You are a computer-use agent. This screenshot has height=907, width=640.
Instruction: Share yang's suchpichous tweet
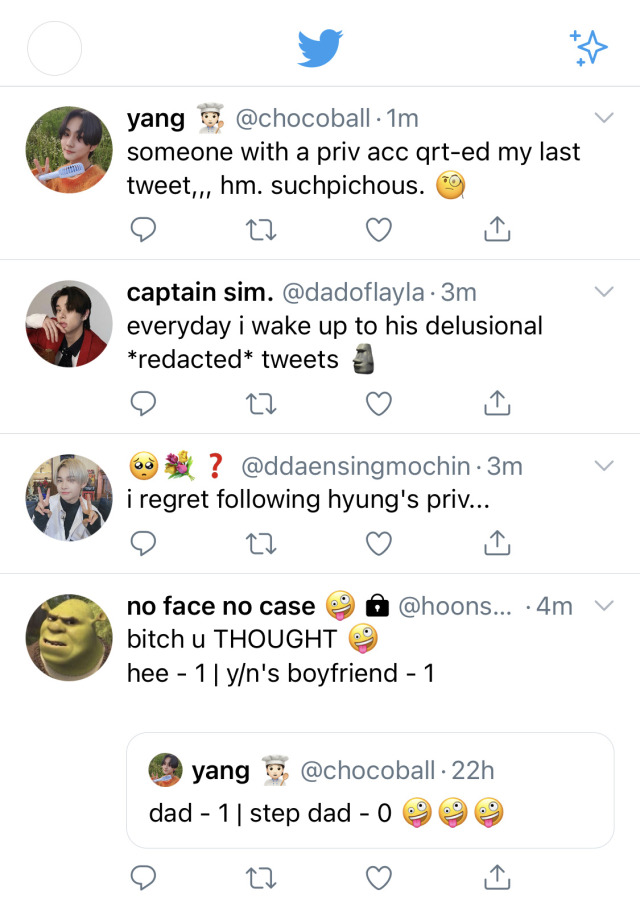(x=496, y=231)
